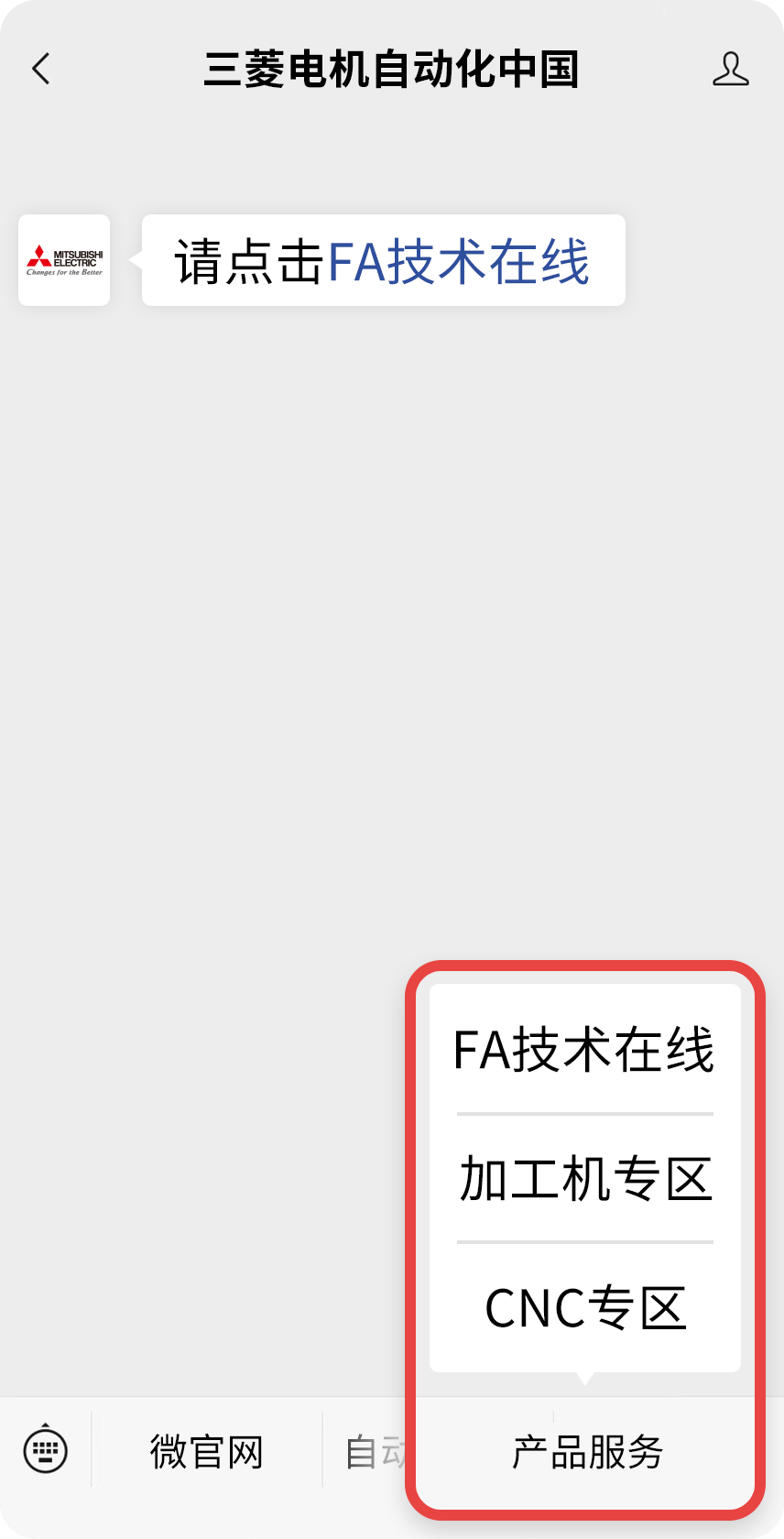Choose CNC专区 in the popup menu
This screenshot has height=1539, width=784.
[584, 1308]
